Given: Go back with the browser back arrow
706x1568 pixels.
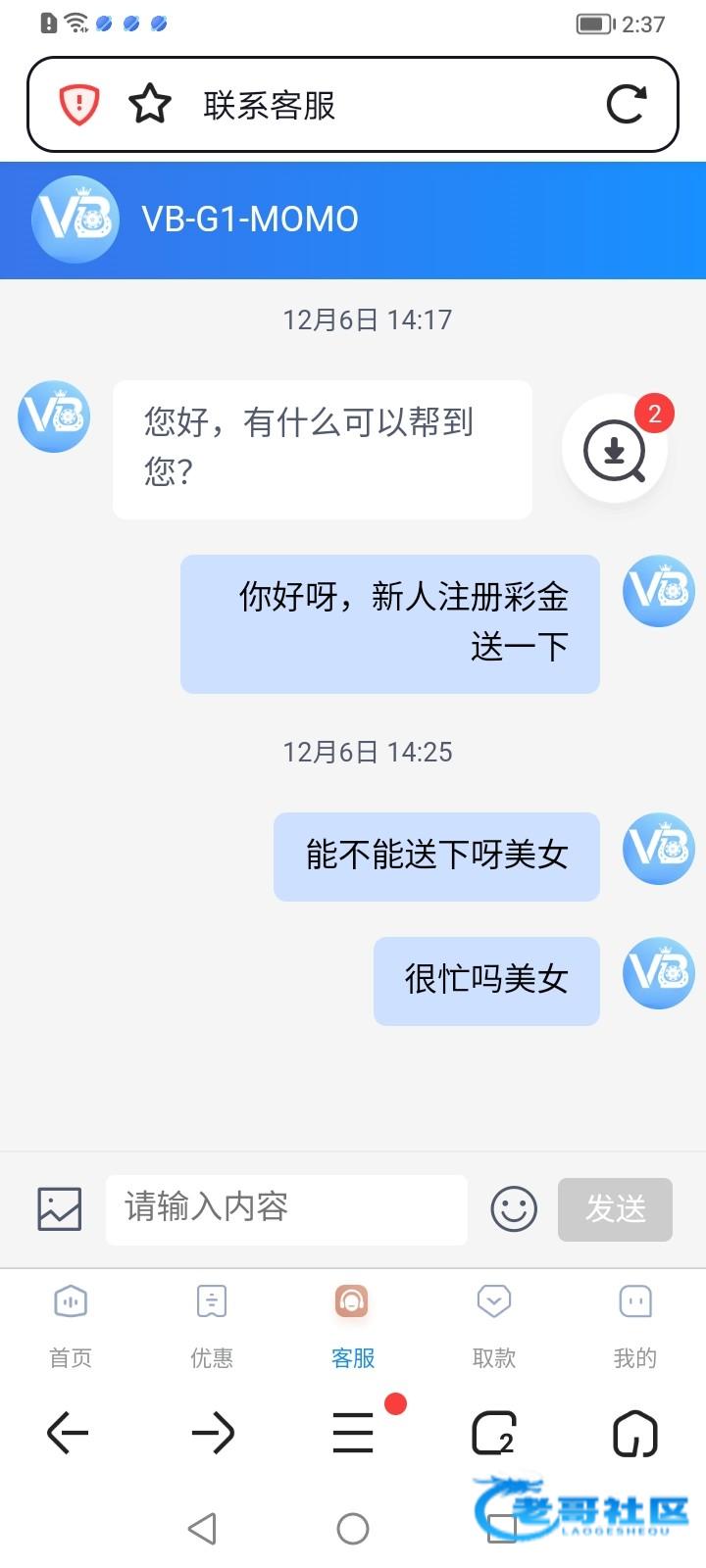Looking at the screenshot, I should click(68, 1434).
